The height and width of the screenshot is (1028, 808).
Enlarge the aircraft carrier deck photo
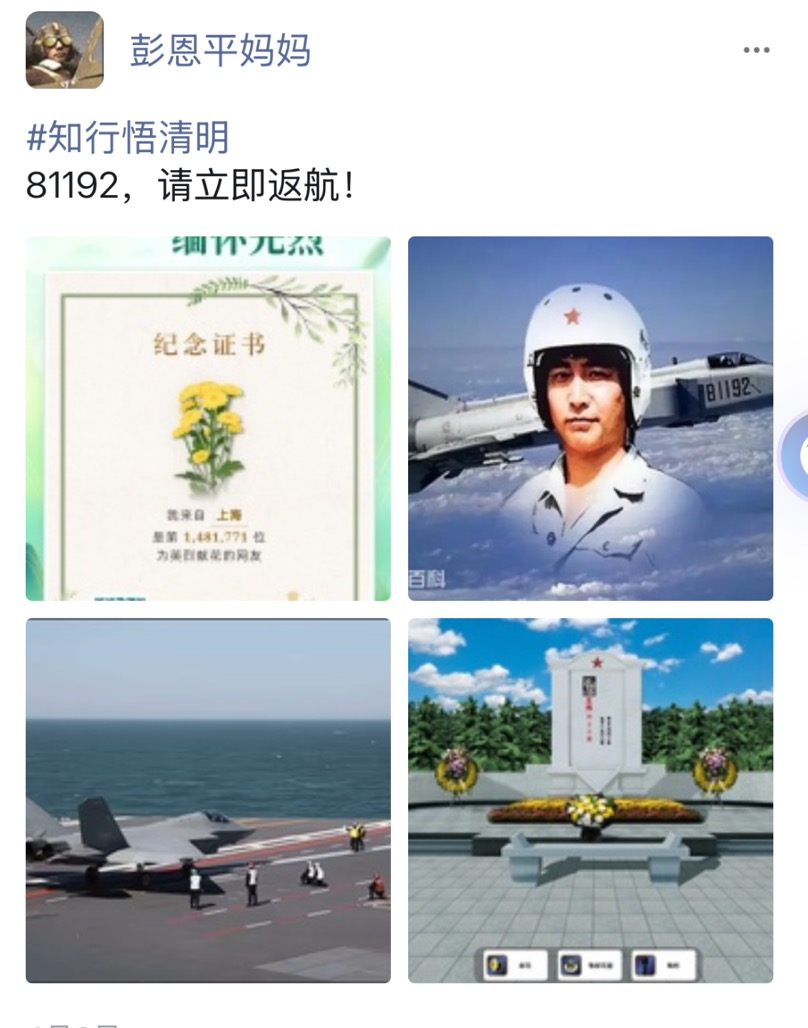coord(208,800)
